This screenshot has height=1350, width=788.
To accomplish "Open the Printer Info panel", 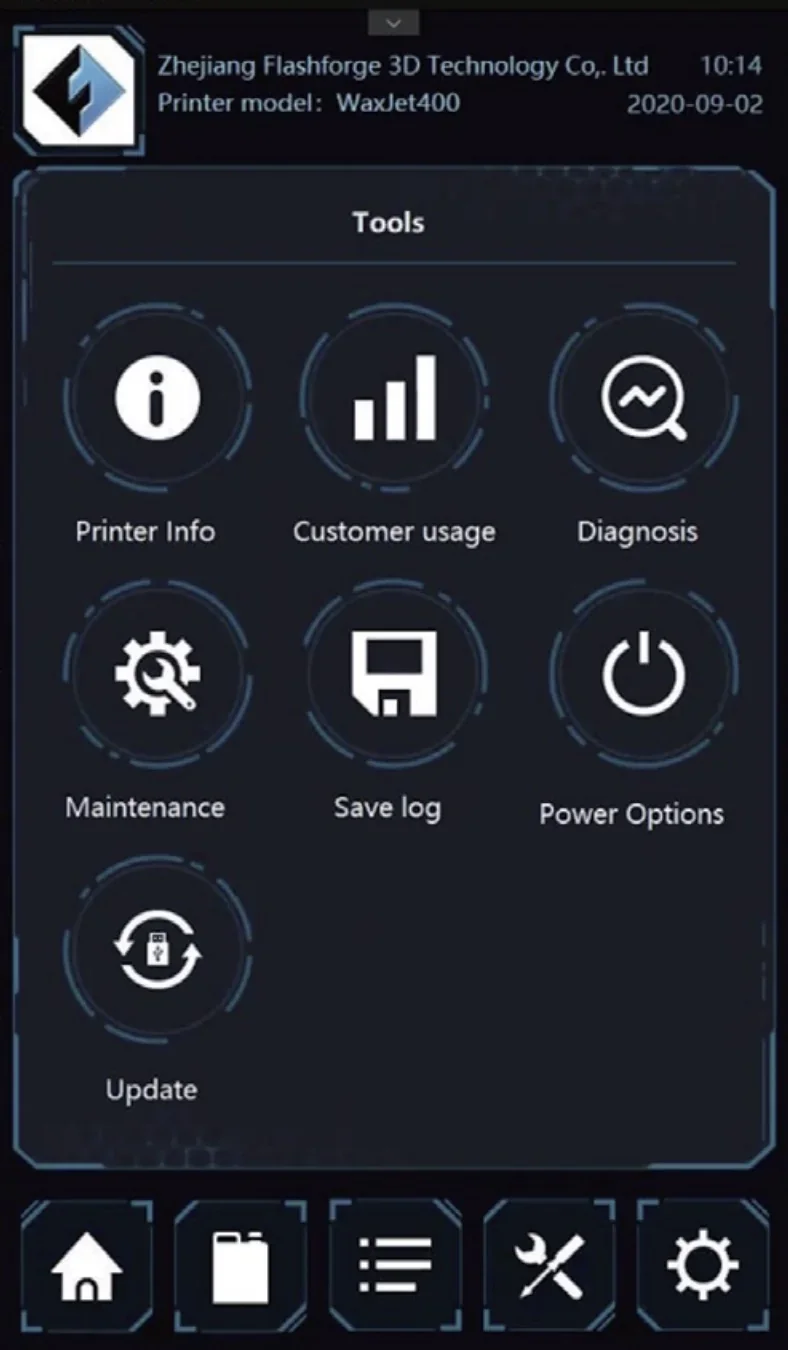I will [157, 397].
